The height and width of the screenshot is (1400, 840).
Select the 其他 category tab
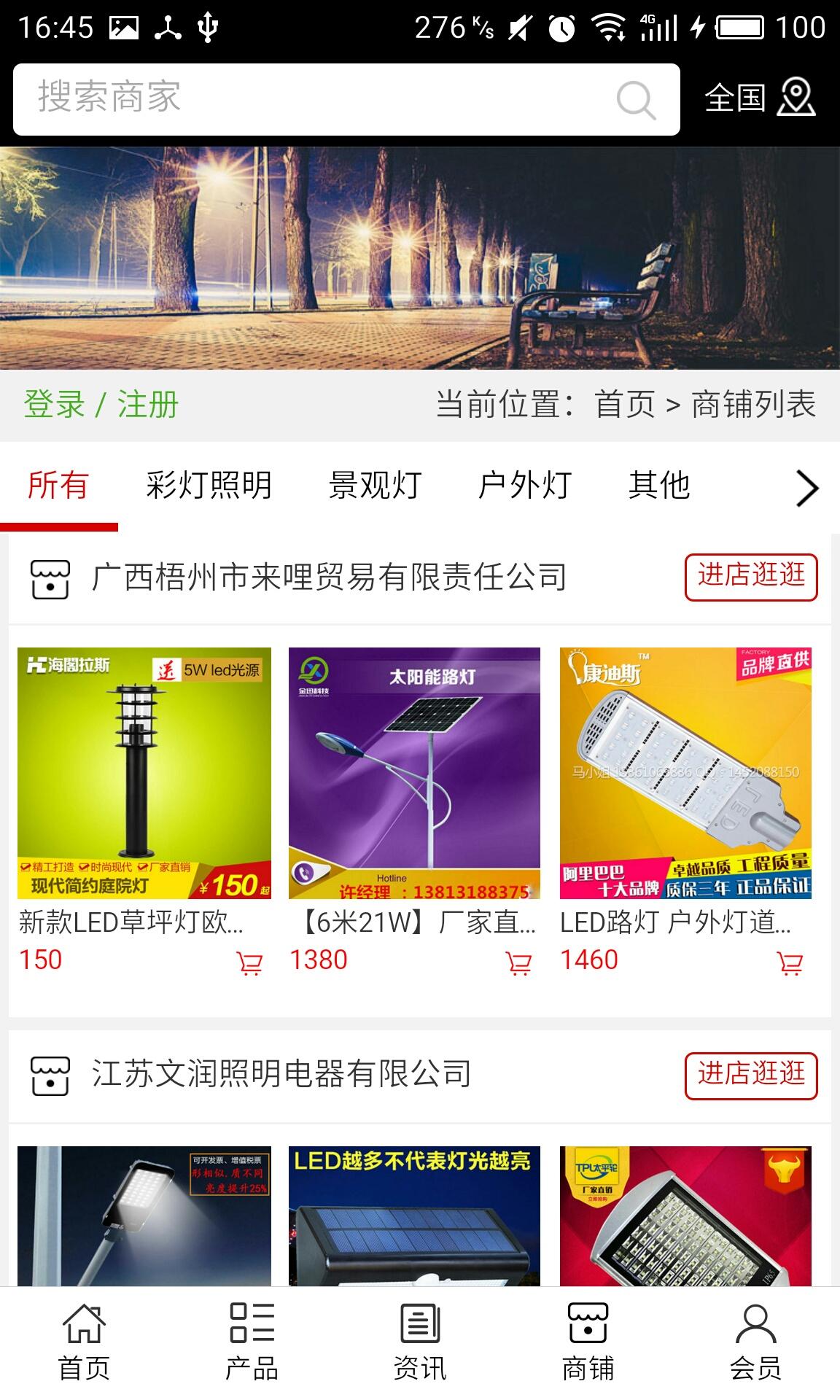(658, 486)
